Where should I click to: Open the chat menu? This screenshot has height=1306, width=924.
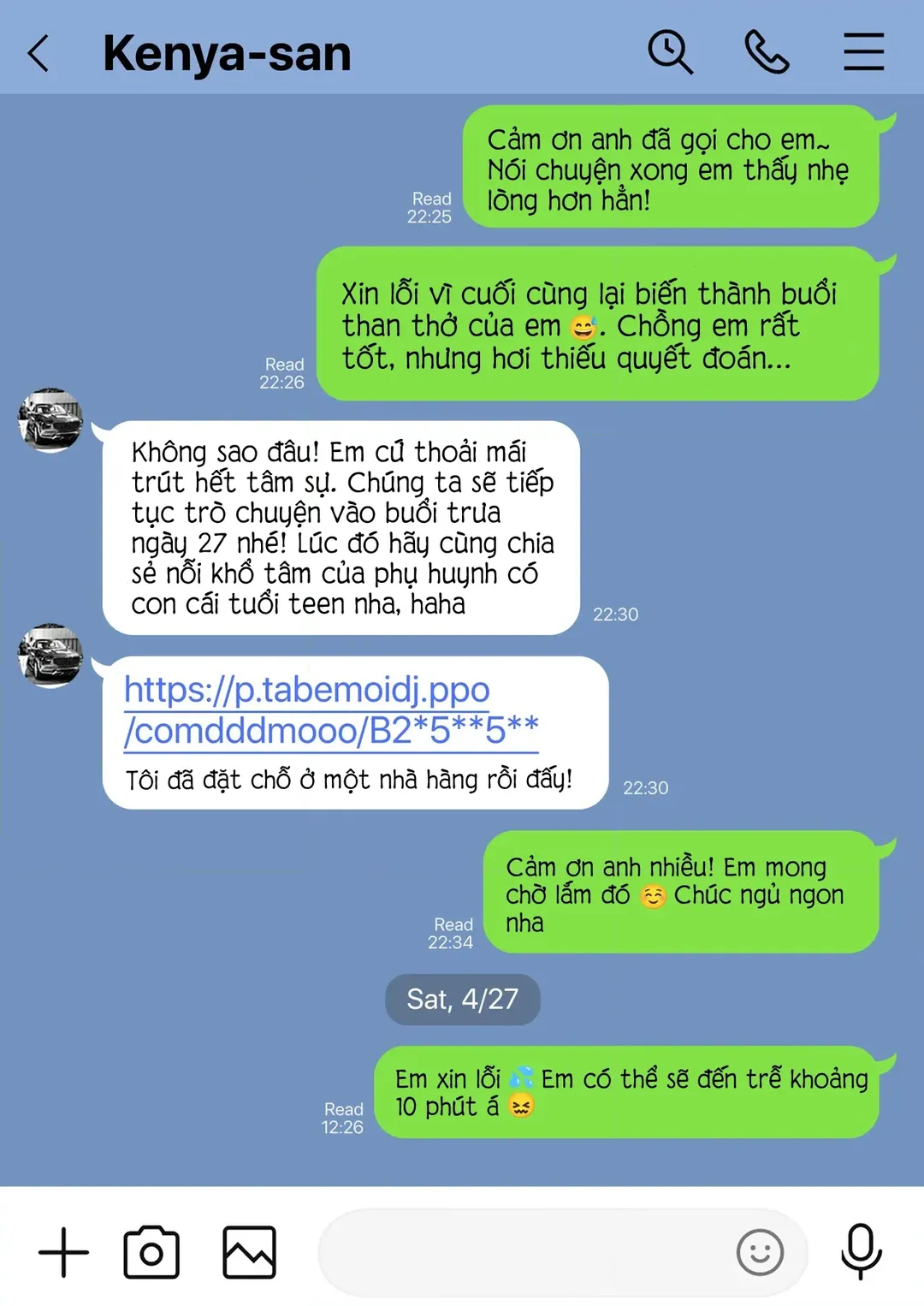[x=863, y=52]
